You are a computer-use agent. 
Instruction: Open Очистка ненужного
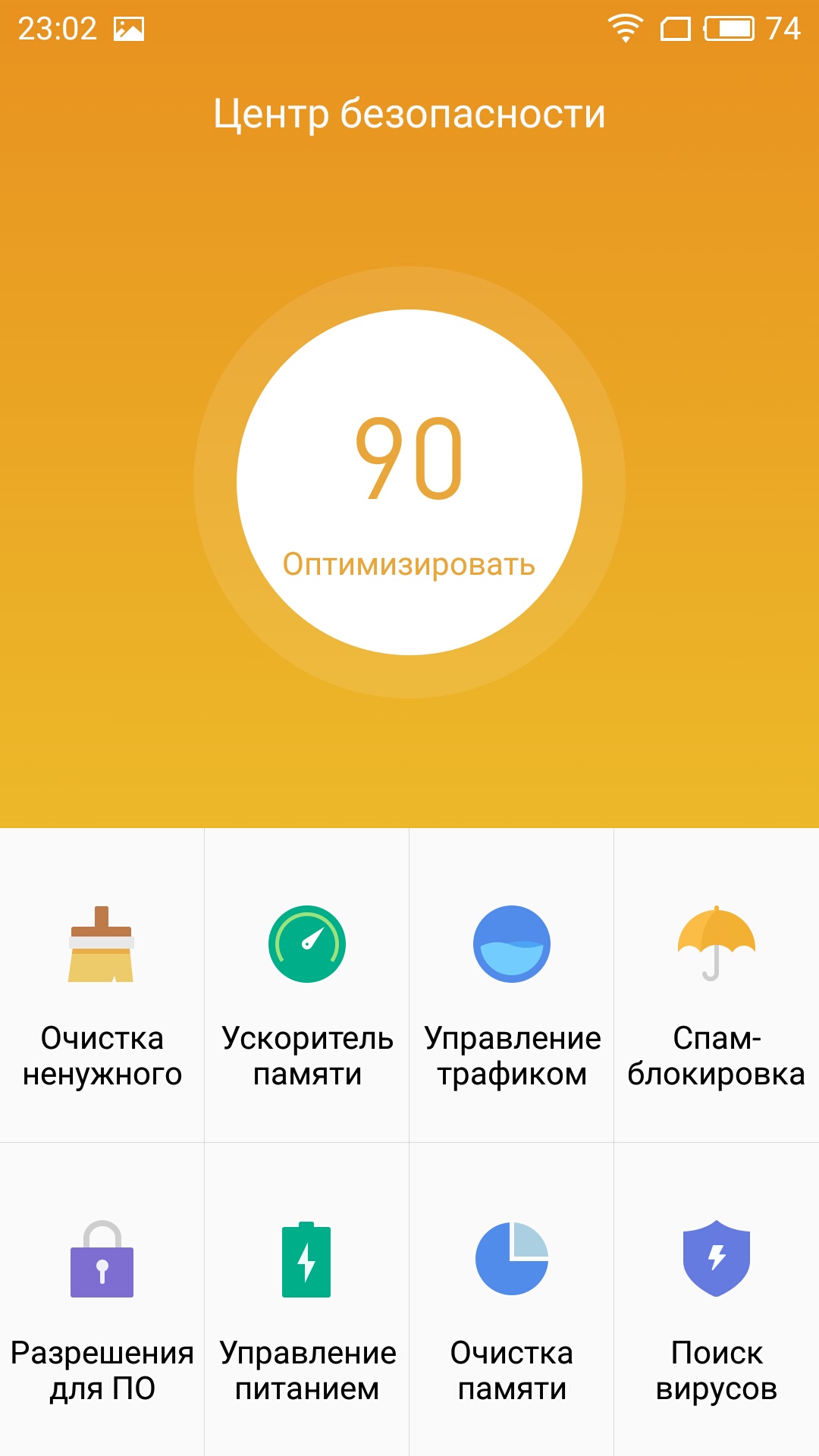click(102, 985)
